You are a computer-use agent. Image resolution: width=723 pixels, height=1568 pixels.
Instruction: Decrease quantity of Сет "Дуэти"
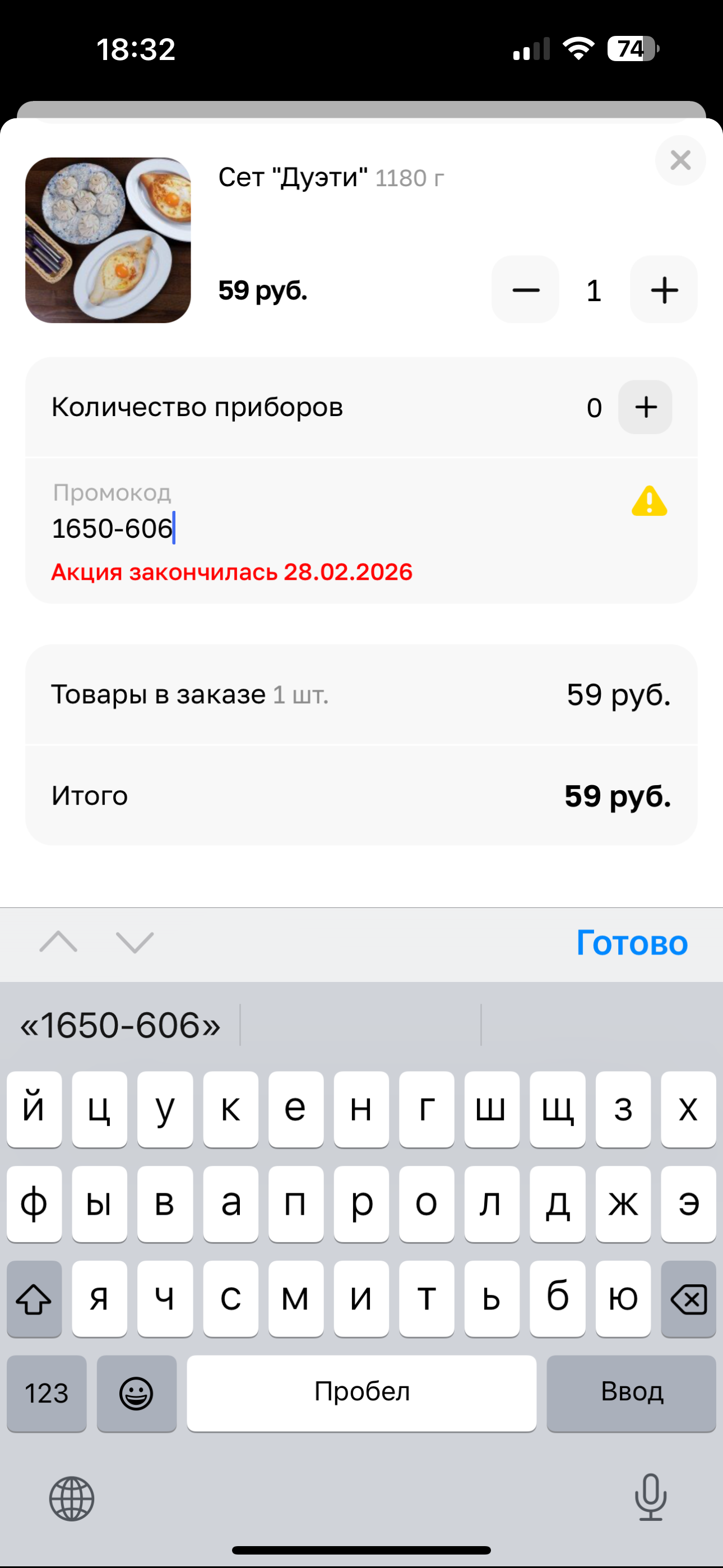[x=525, y=290]
